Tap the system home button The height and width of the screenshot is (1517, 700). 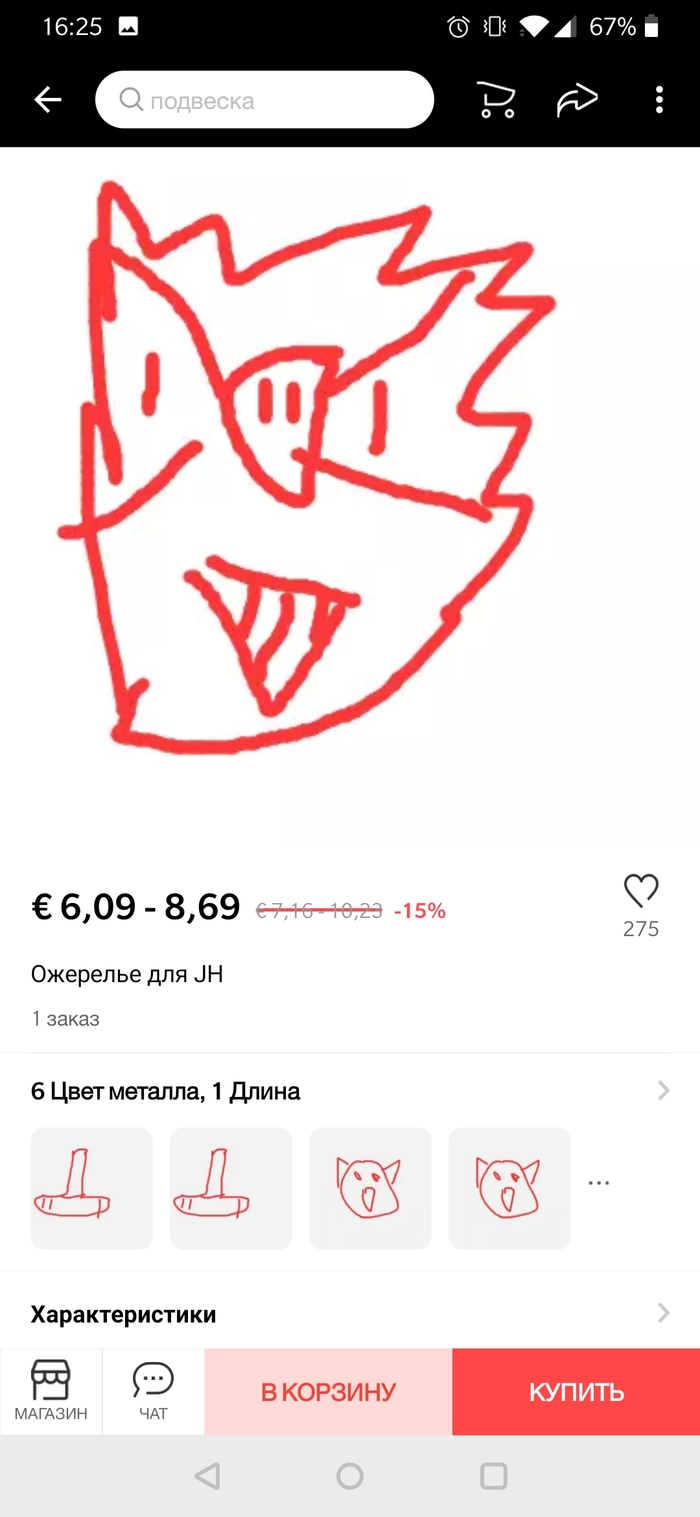[x=350, y=1476]
